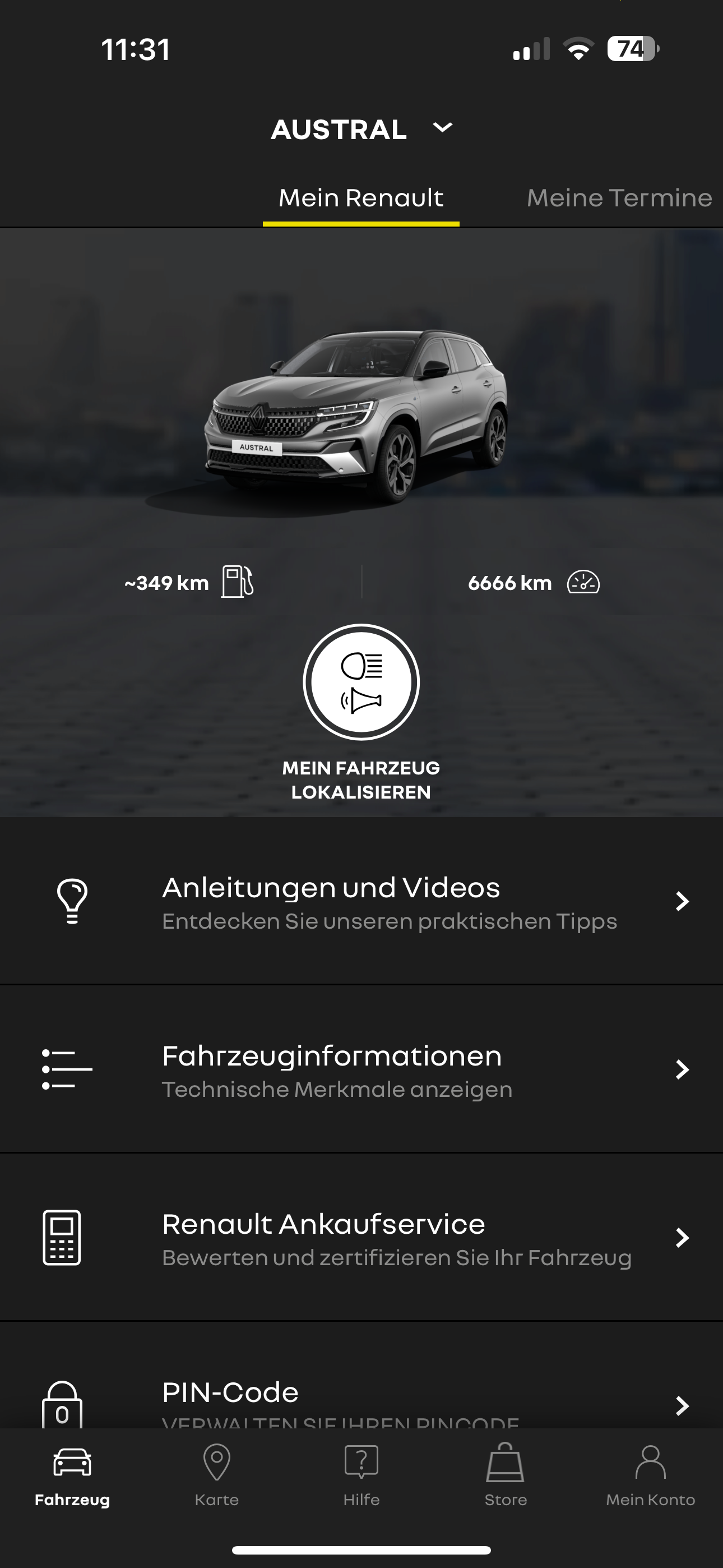Go to the Karte tab

pos(217,1473)
